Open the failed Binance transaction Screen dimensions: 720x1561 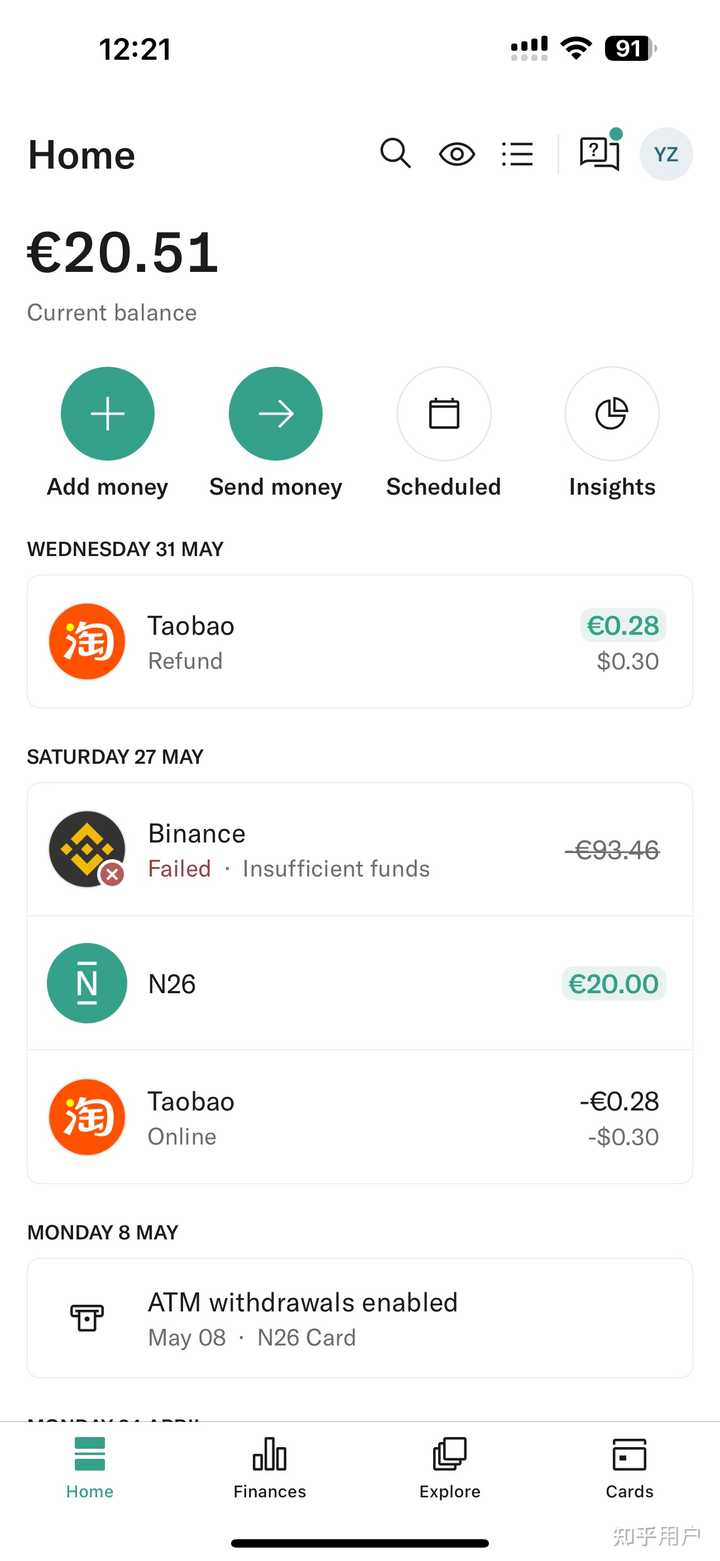click(360, 849)
